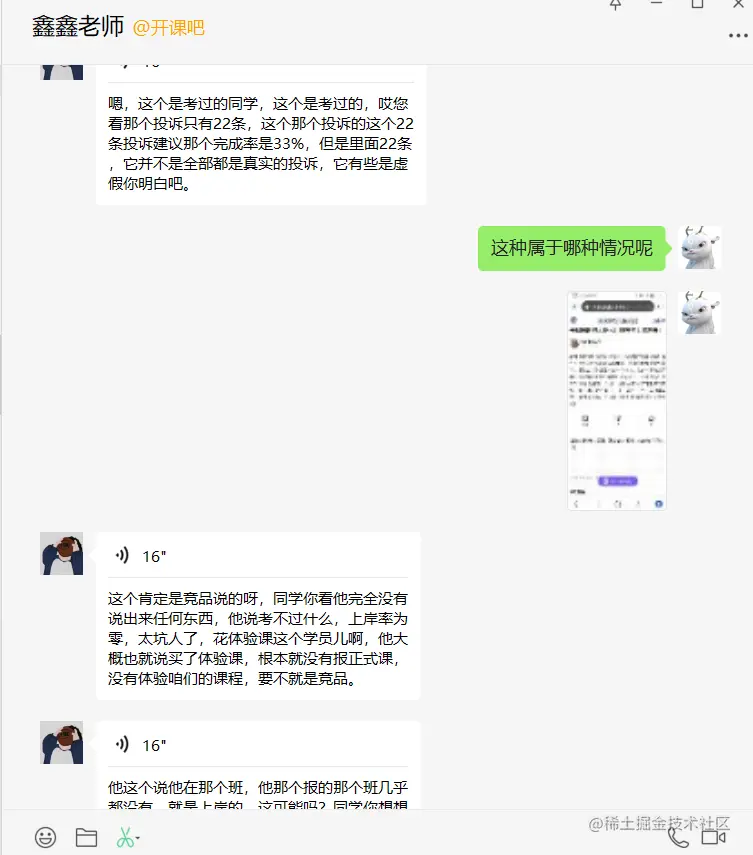View 鑫鑫老师's avatar beside the 16" voice message
Screen dimensions: 753x855
click(x=61, y=553)
